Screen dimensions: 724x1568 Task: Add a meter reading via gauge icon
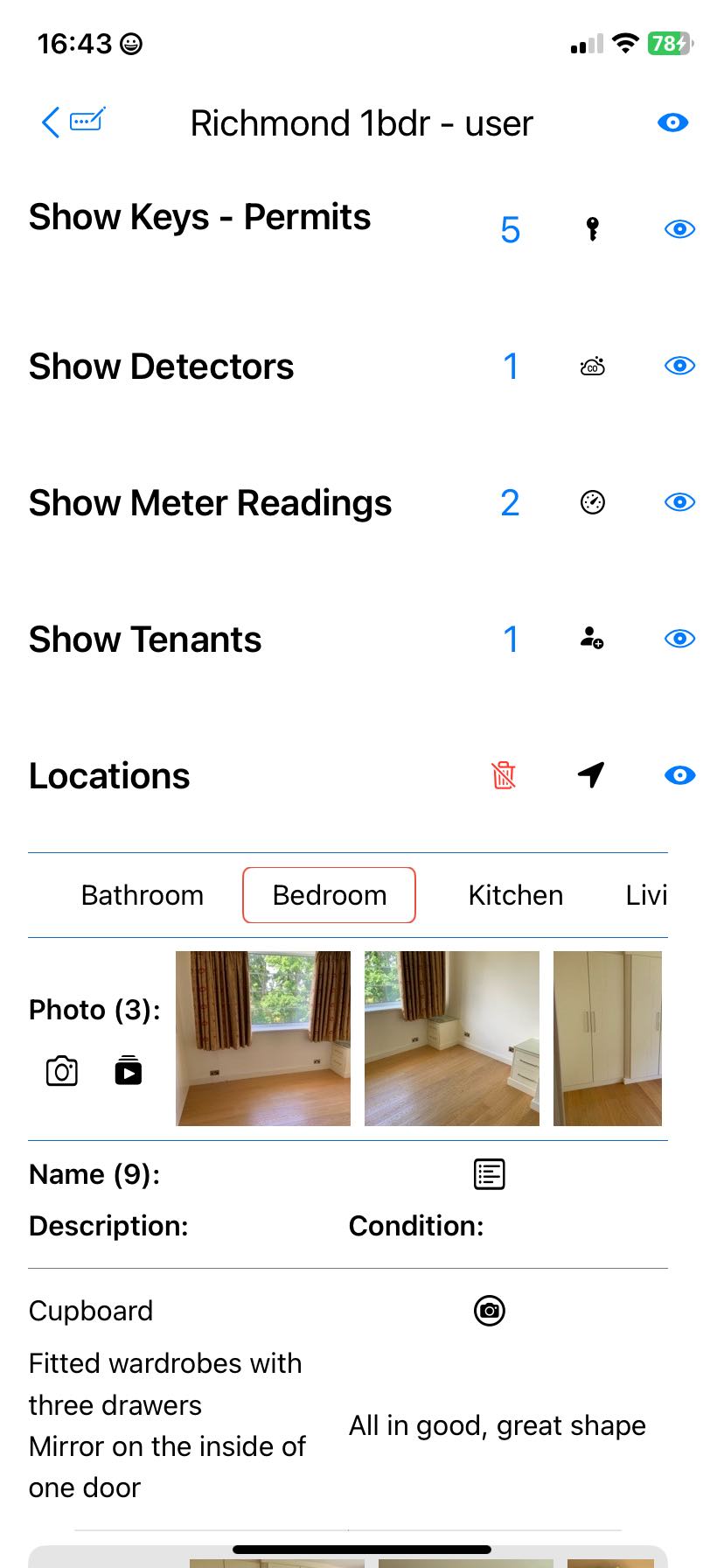click(593, 502)
